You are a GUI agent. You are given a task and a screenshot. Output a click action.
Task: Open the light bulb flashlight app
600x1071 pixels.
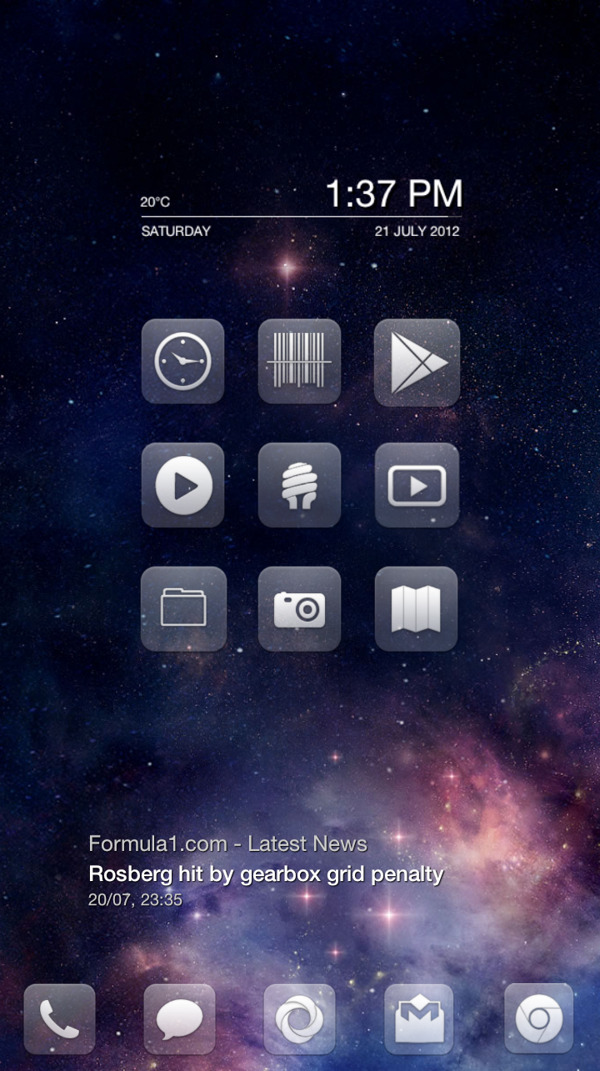[x=299, y=485]
